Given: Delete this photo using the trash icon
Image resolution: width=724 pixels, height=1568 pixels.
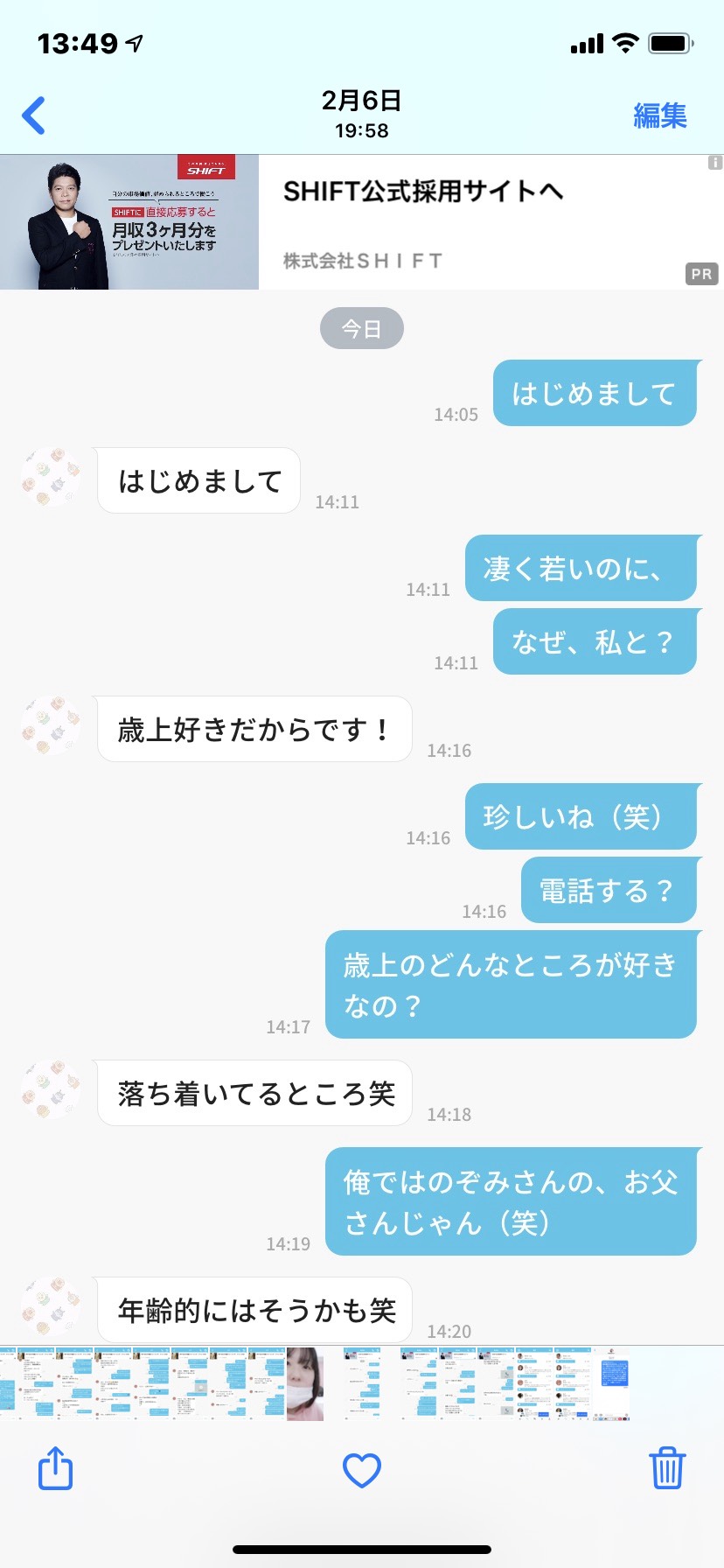Looking at the screenshot, I should pyautogui.click(x=667, y=1468).
